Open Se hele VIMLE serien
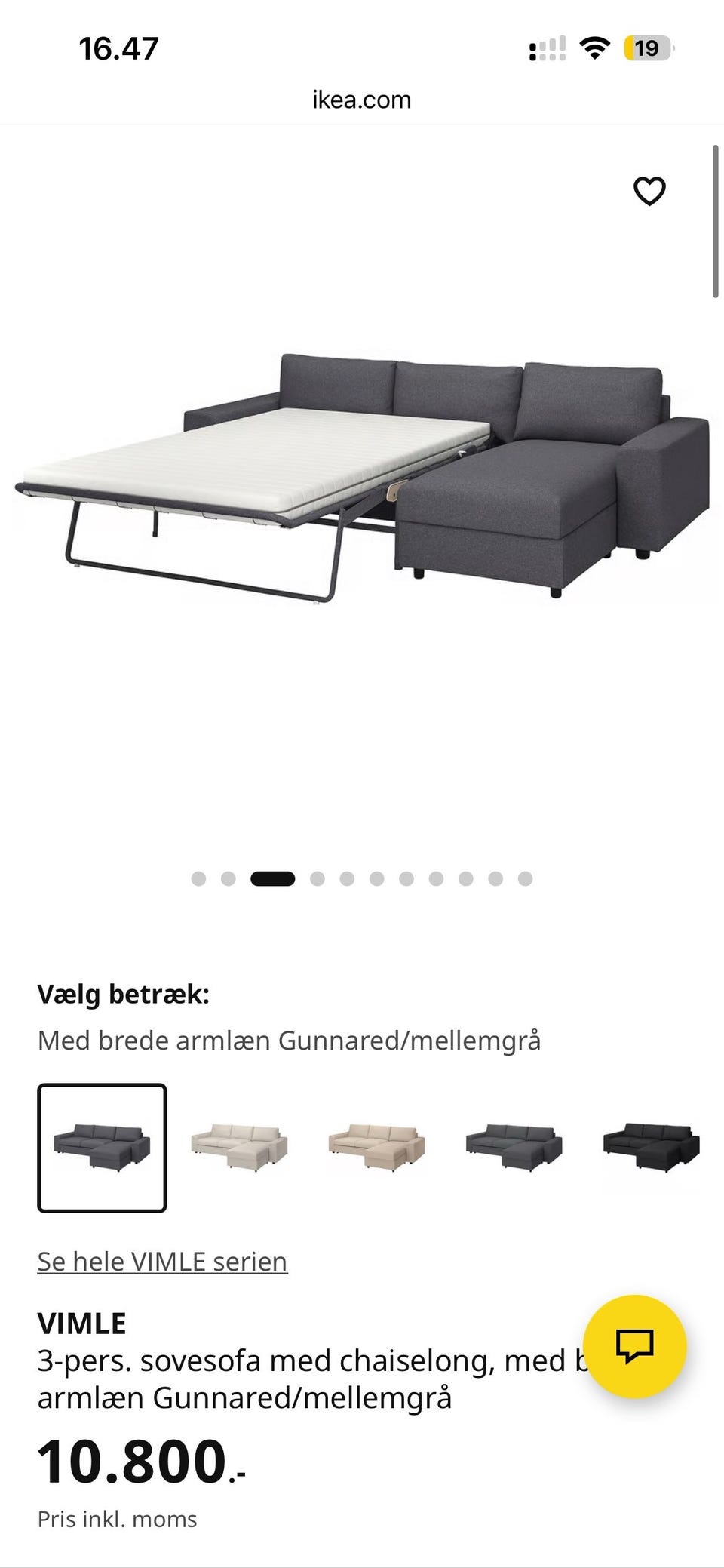724x1568 pixels. [161, 1260]
